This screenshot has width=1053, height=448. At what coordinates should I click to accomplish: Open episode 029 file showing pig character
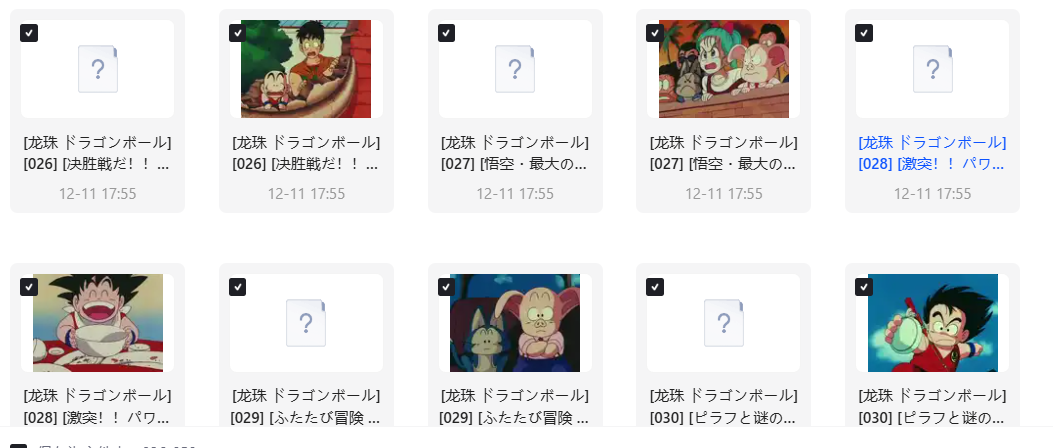(514, 323)
